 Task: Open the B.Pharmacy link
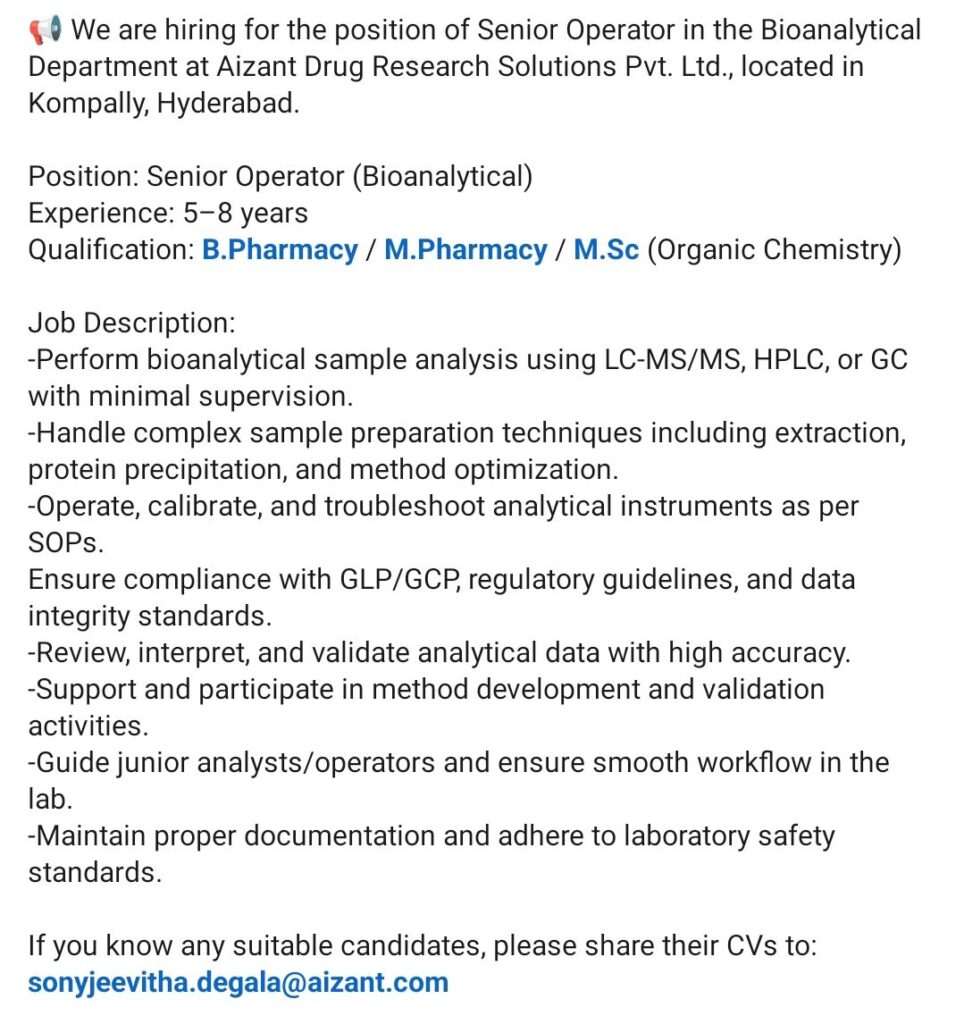[x=280, y=250]
